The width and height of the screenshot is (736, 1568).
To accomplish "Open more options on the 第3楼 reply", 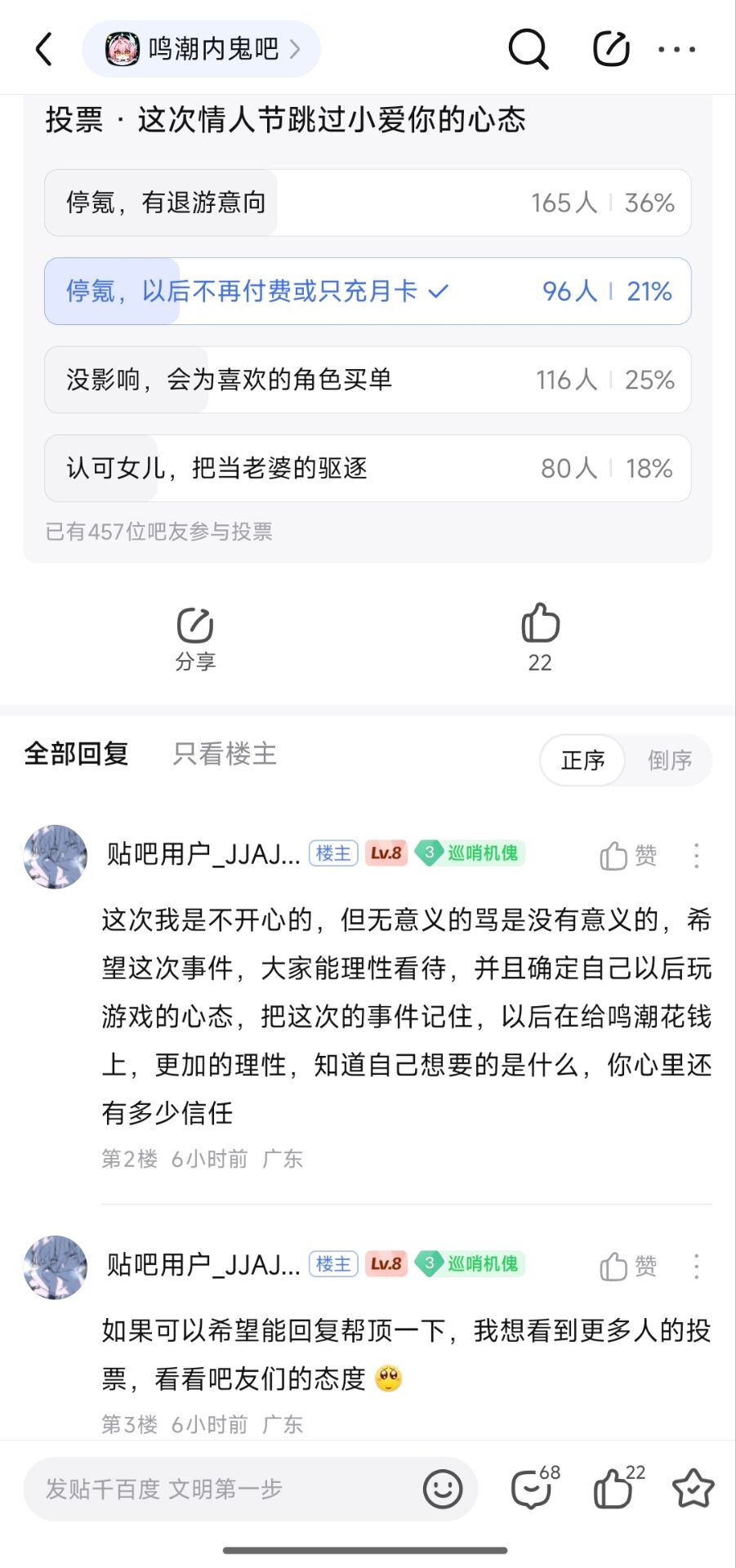I will (x=696, y=1266).
